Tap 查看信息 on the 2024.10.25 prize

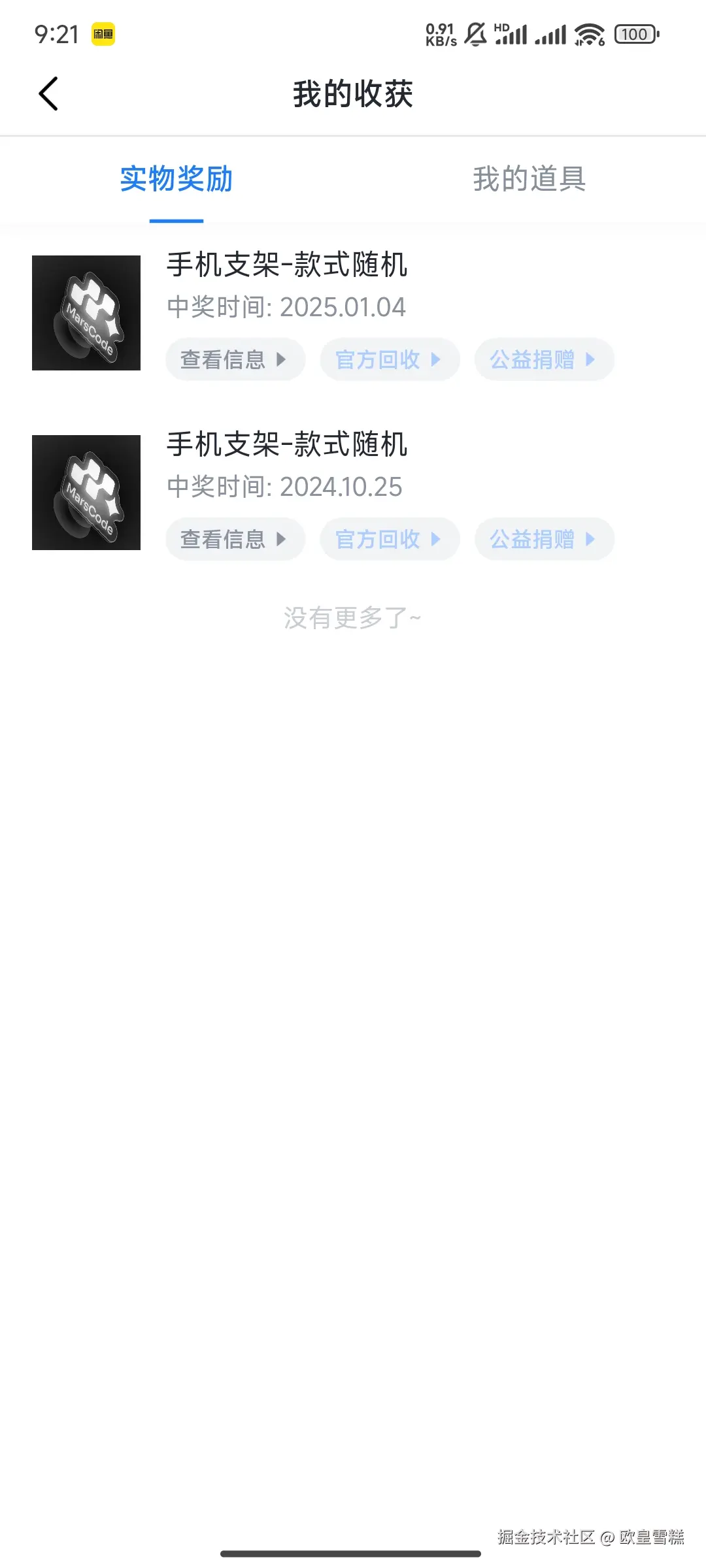coord(235,539)
